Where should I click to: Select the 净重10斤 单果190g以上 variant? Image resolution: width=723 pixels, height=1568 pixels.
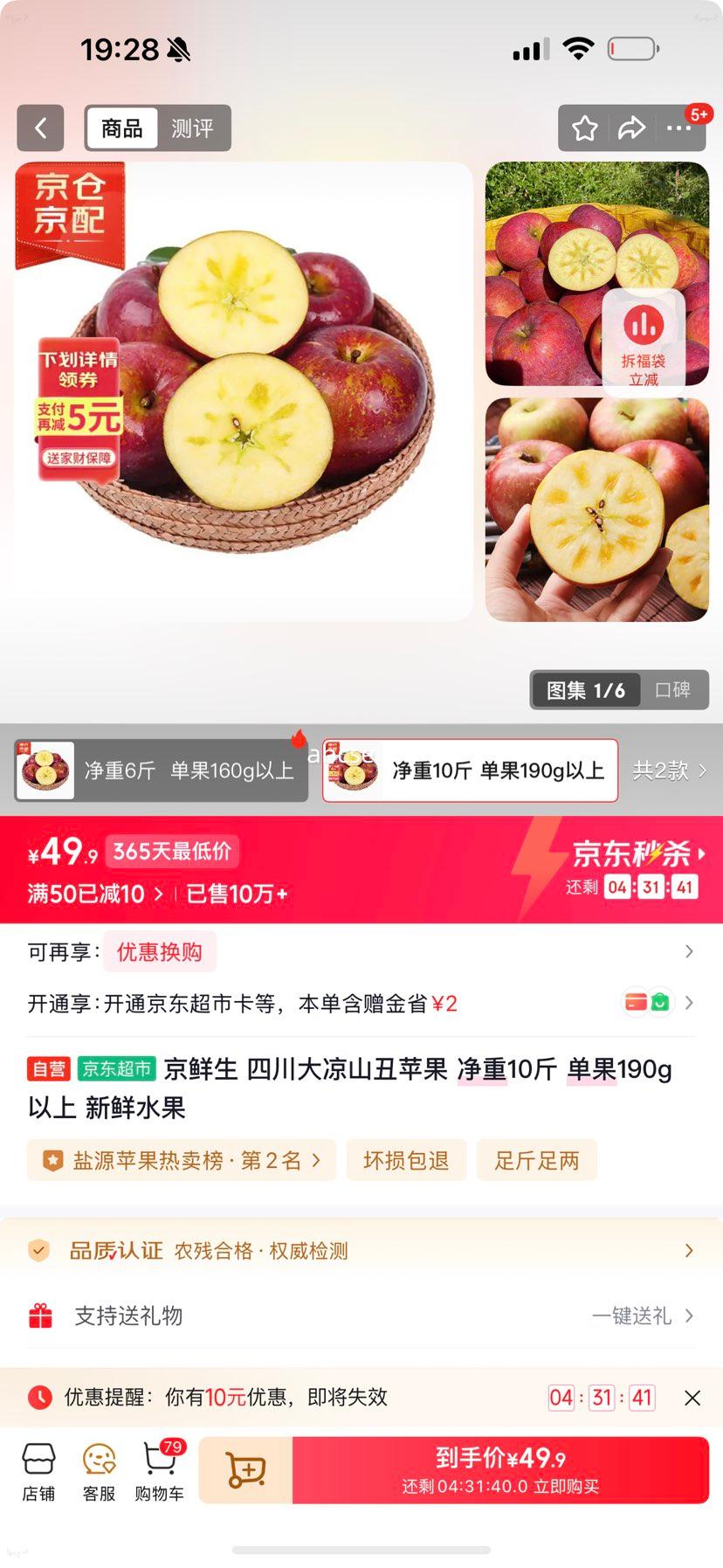click(x=469, y=770)
